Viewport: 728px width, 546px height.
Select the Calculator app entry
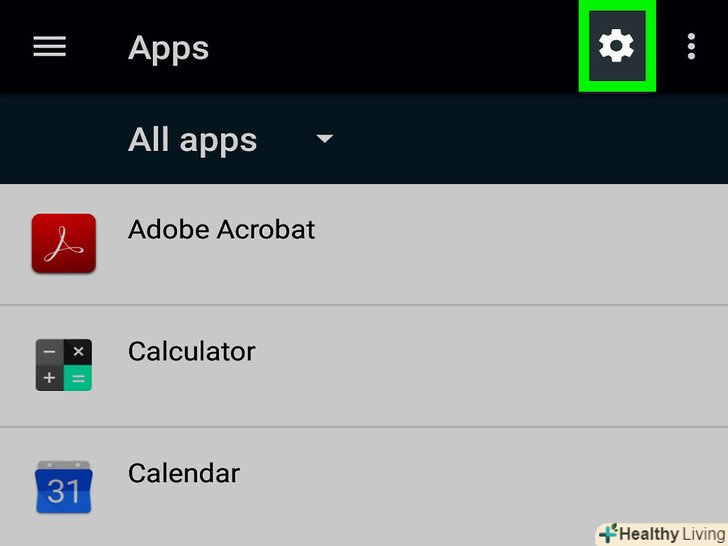pyautogui.click(x=192, y=352)
